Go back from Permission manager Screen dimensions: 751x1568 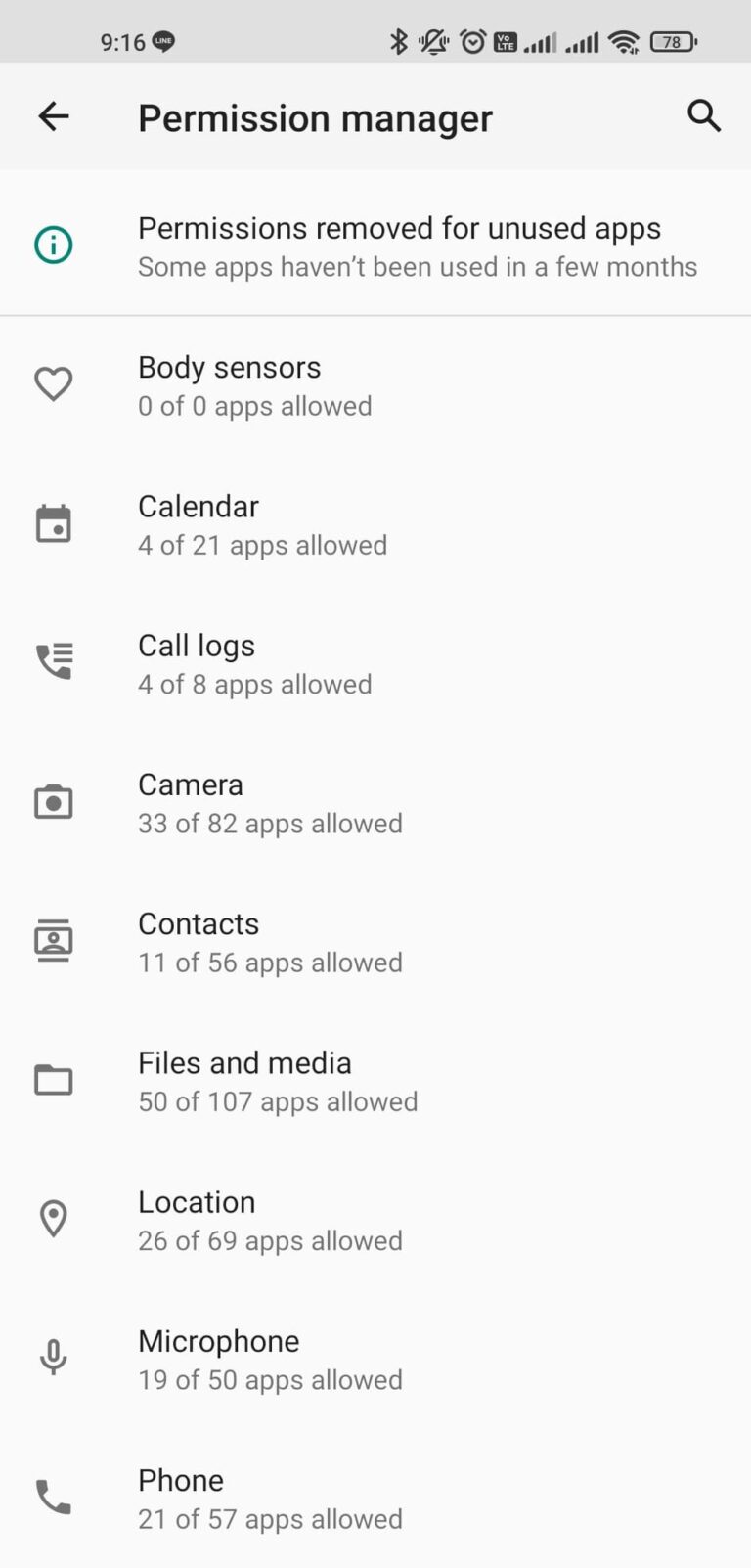point(54,116)
